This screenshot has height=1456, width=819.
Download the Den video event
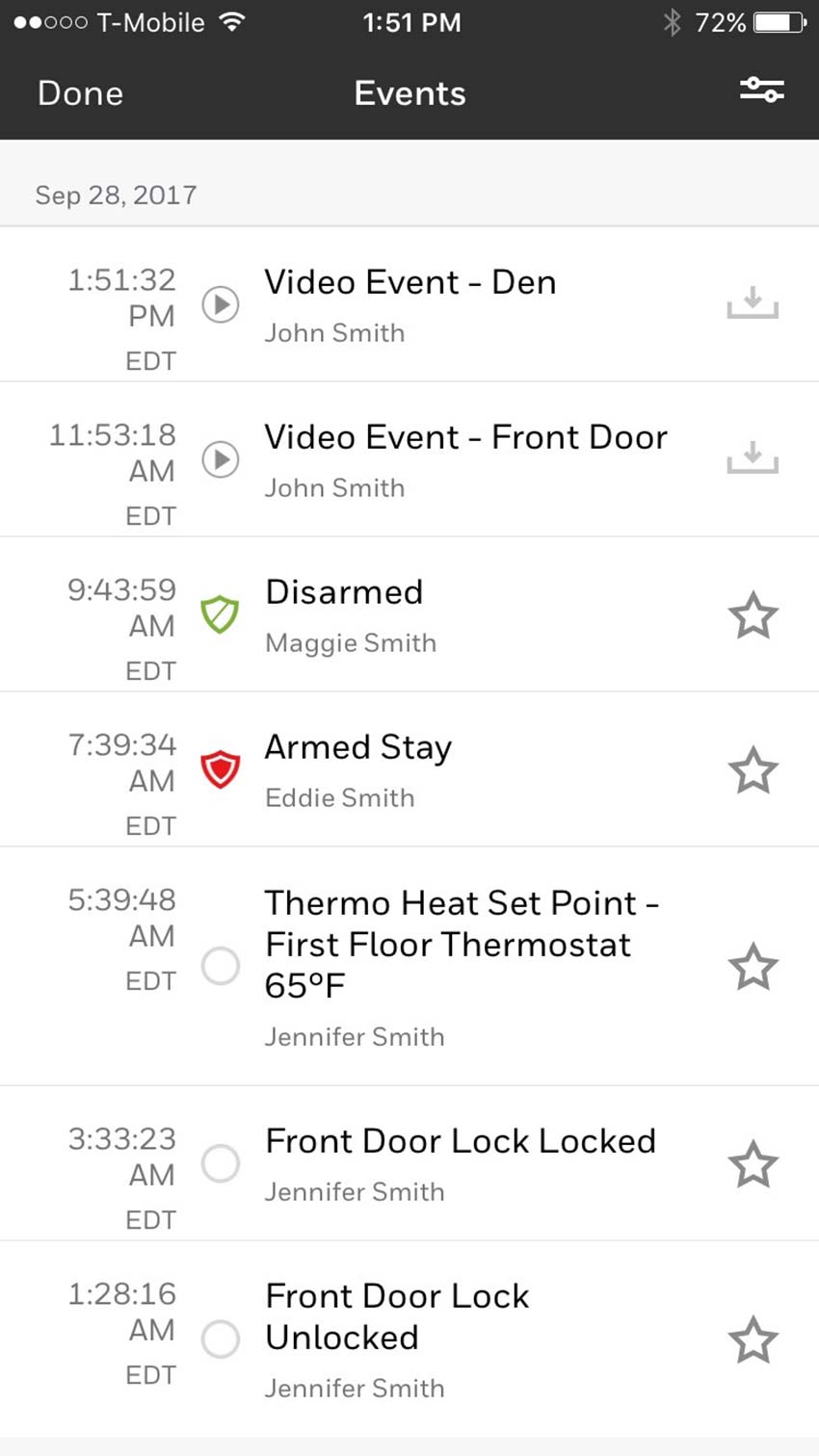(x=753, y=303)
